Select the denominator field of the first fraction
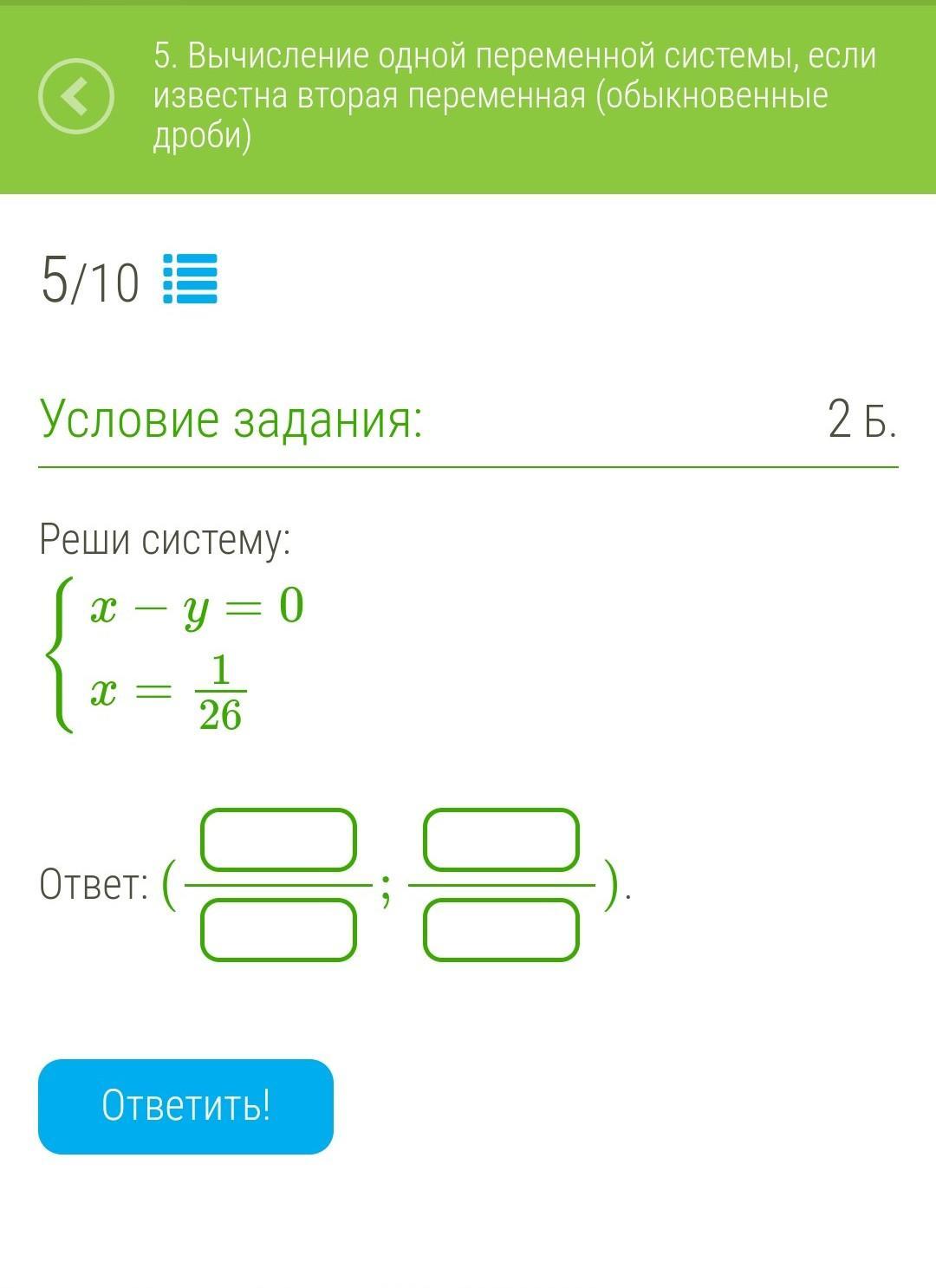This screenshot has width=936, height=1288. [278, 930]
